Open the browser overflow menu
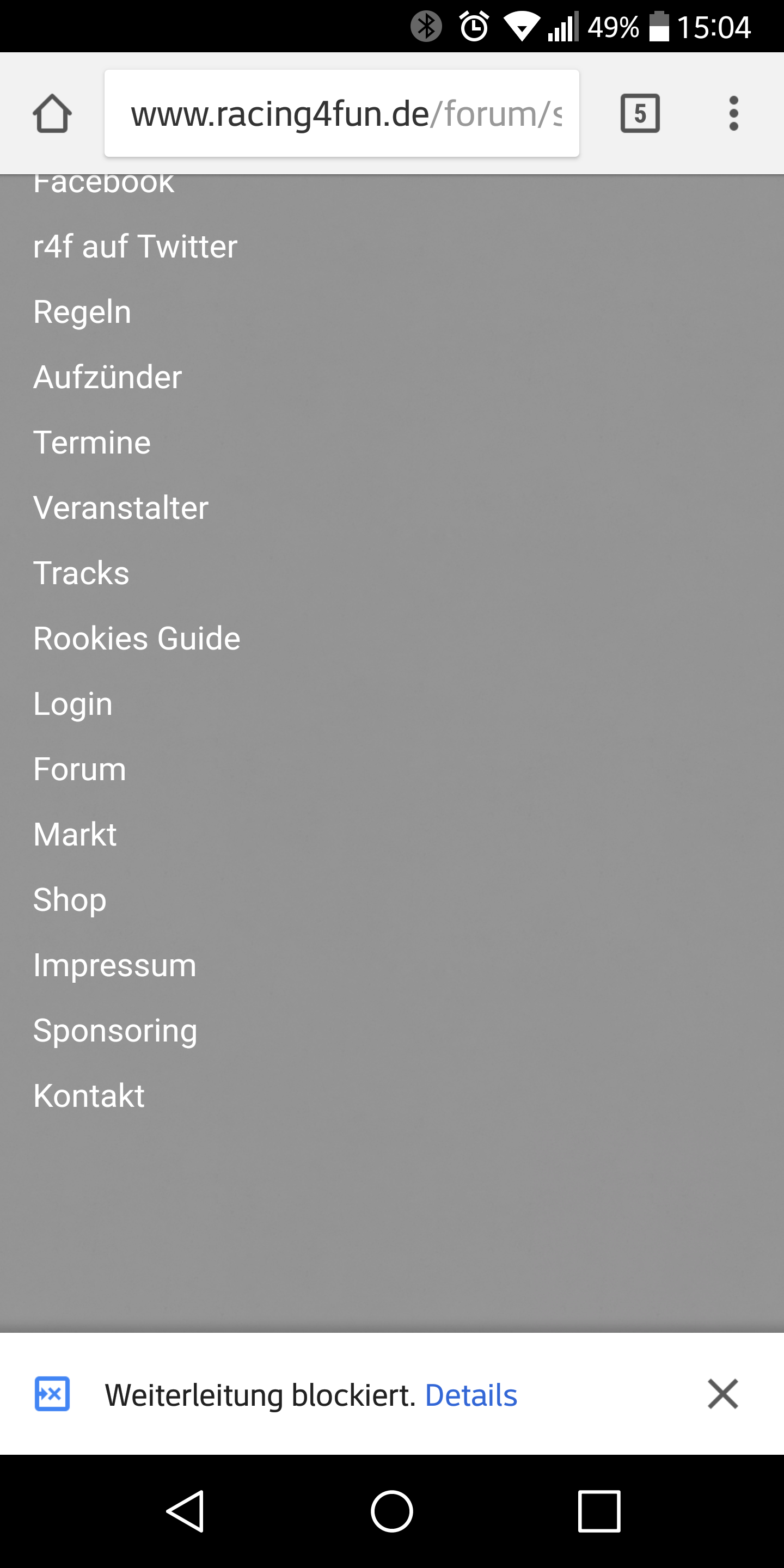The image size is (784, 1568). pyautogui.click(x=733, y=114)
